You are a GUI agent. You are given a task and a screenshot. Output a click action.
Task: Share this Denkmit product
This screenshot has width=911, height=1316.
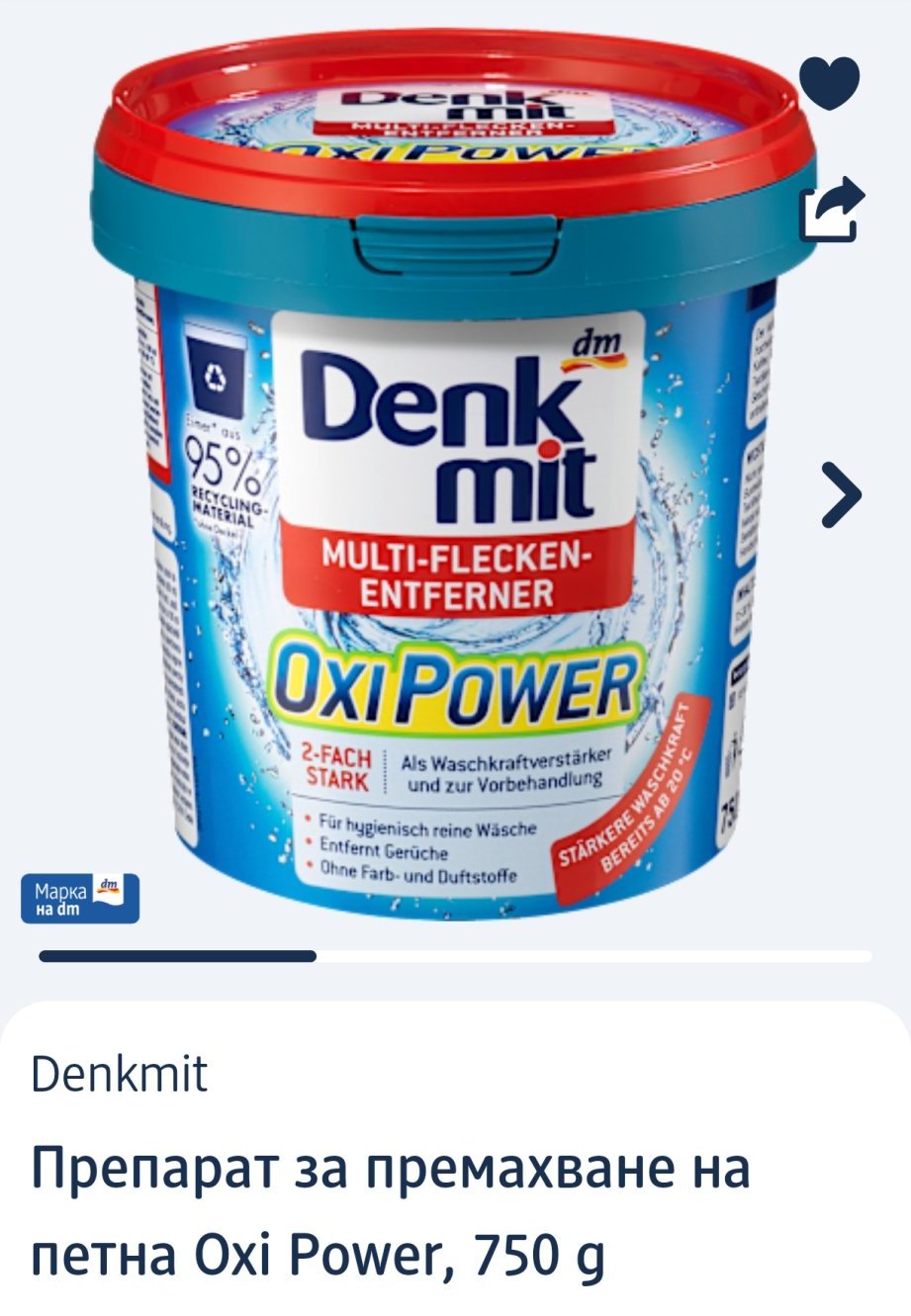tap(831, 209)
